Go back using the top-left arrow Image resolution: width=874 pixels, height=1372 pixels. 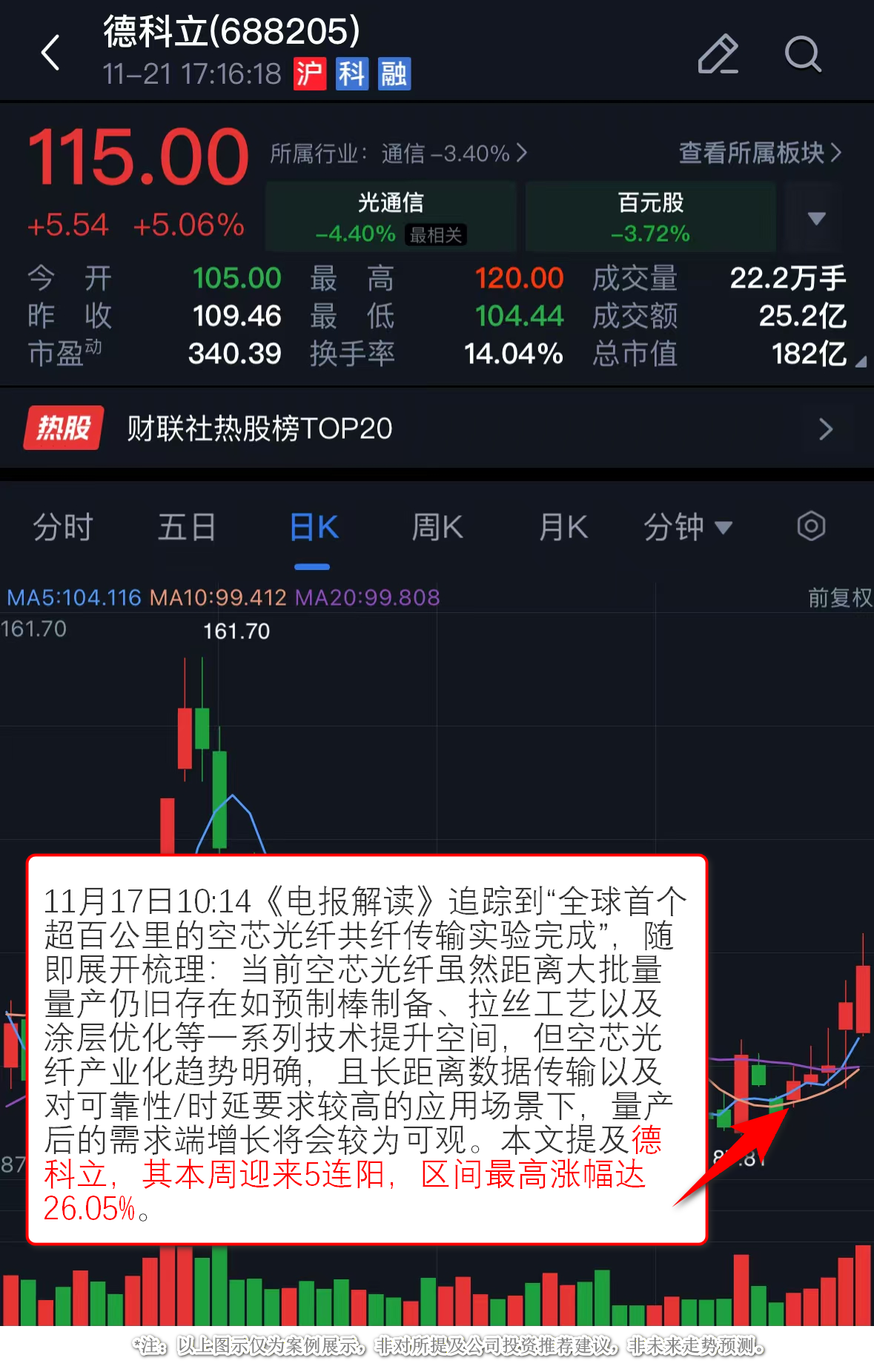click(50, 53)
